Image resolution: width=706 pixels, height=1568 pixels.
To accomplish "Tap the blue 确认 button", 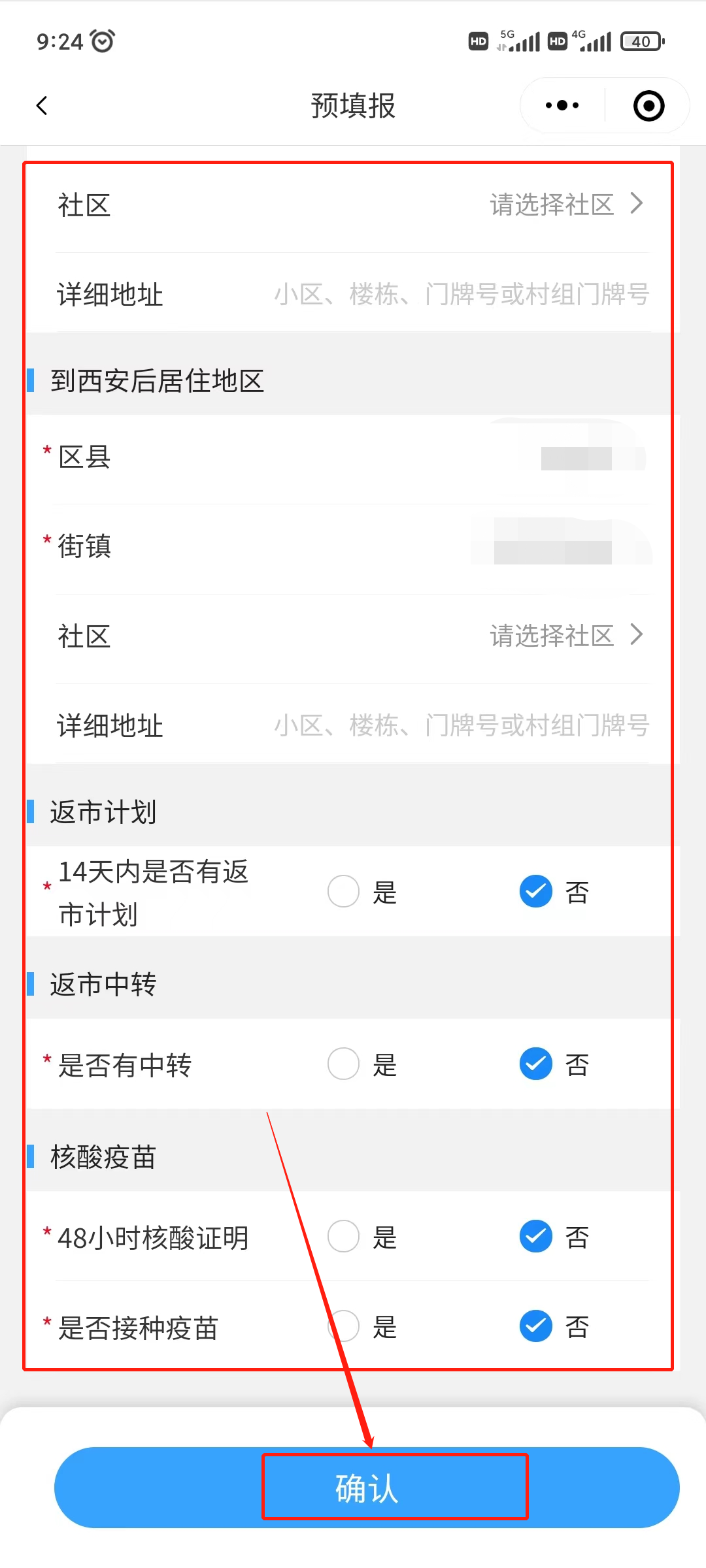I will click(x=367, y=1488).
